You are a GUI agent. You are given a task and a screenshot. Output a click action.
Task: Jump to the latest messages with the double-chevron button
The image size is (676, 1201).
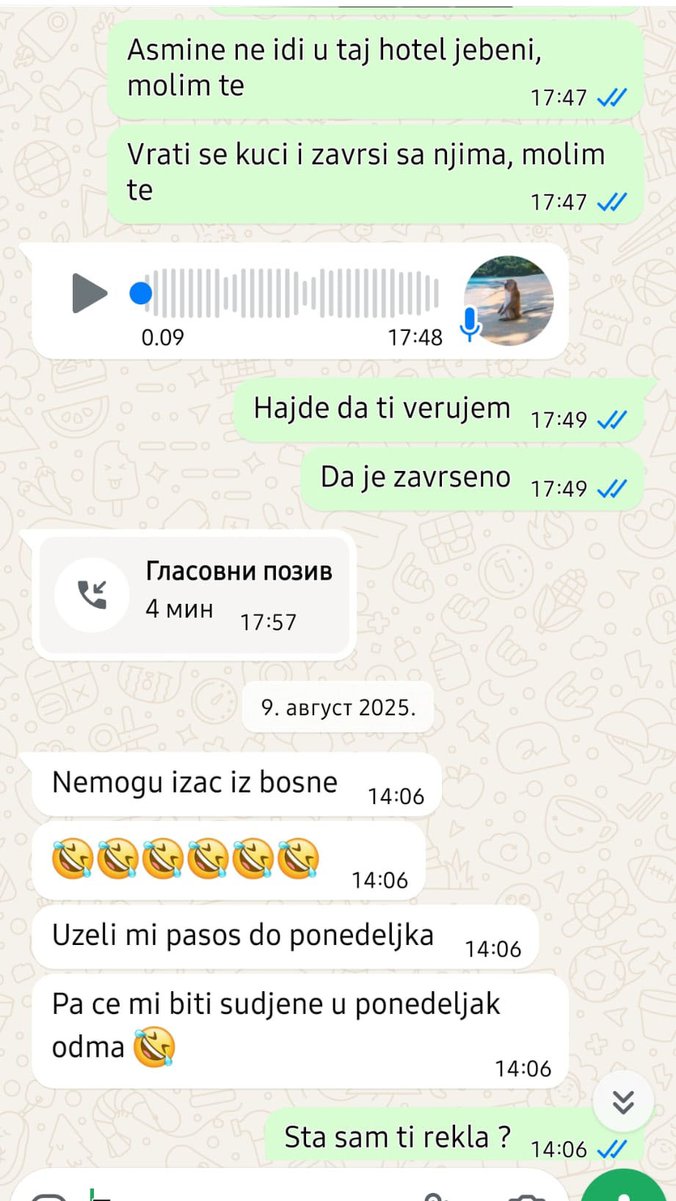[x=623, y=1102]
